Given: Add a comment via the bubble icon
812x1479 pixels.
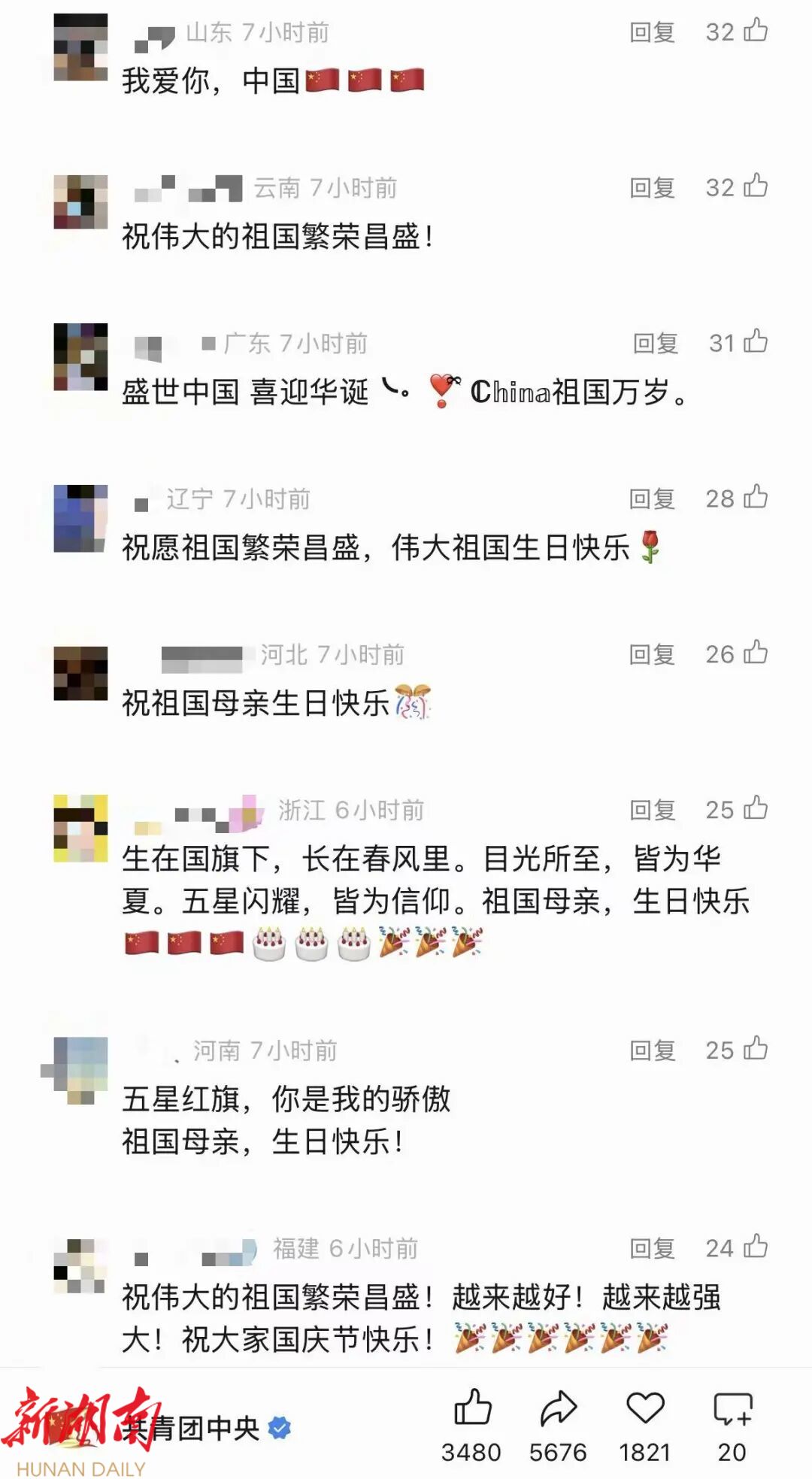Looking at the screenshot, I should point(732,1408).
